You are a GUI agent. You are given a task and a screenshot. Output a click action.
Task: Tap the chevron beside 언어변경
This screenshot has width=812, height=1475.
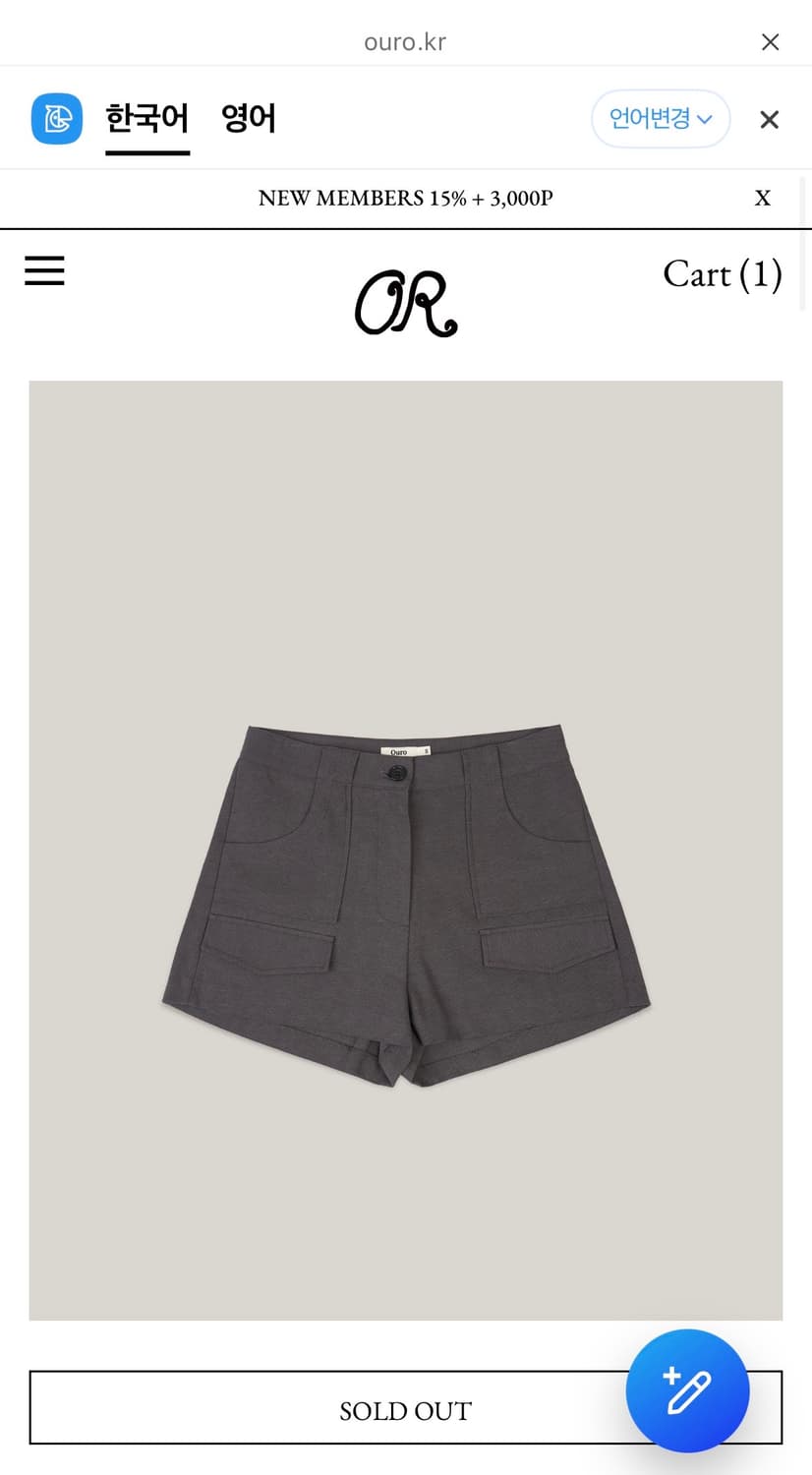[705, 118]
